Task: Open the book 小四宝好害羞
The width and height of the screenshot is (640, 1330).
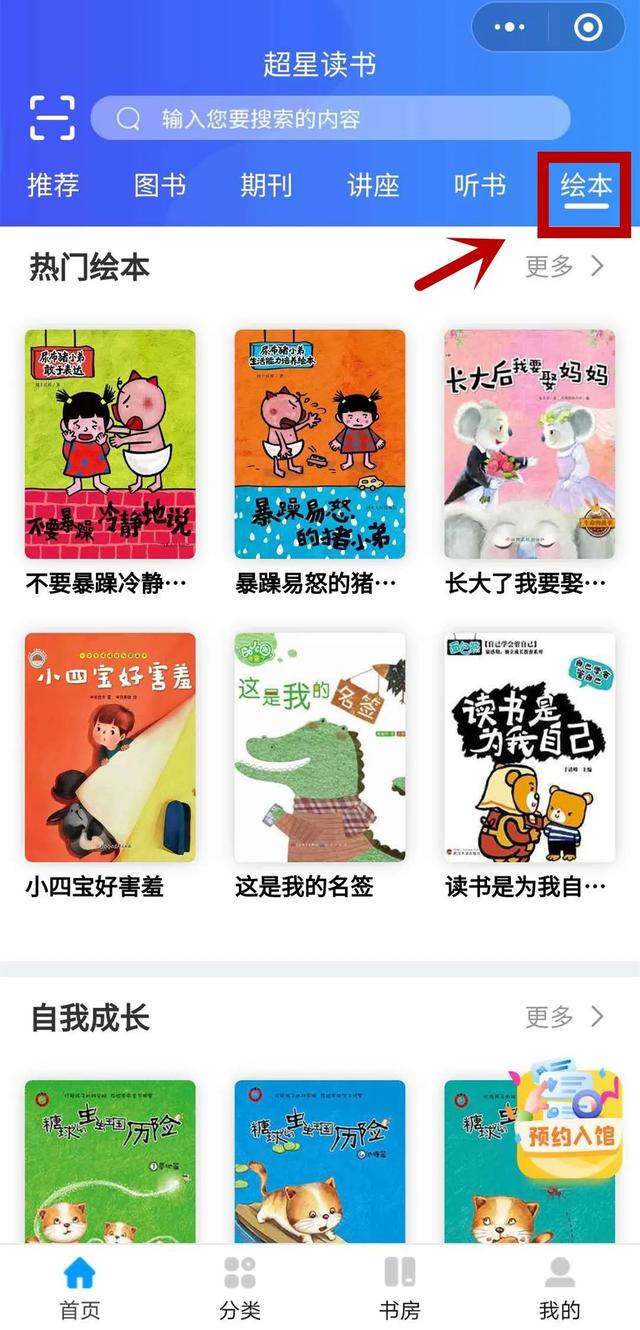Action: (110, 747)
